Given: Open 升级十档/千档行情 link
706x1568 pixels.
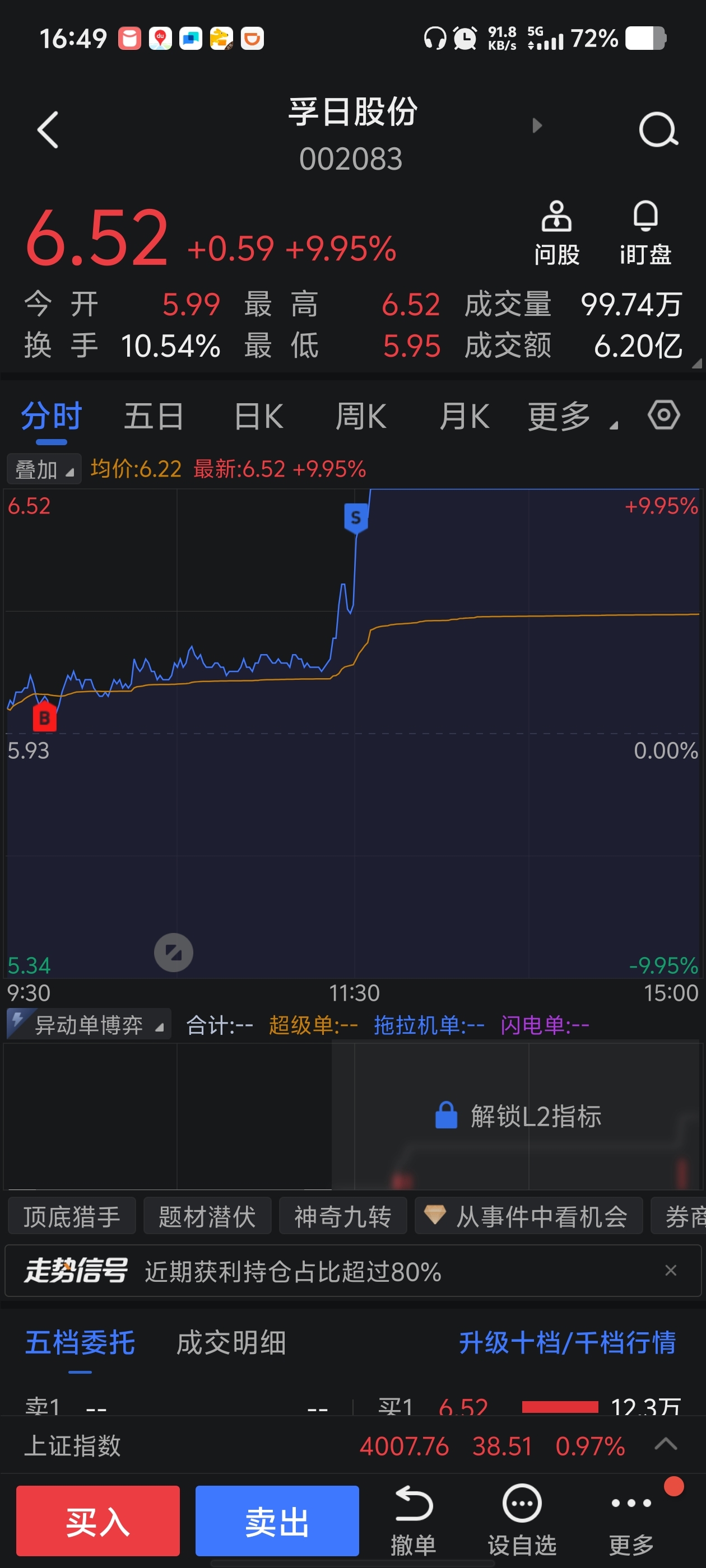Looking at the screenshot, I should pyautogui.click(x=567, y=1343).
